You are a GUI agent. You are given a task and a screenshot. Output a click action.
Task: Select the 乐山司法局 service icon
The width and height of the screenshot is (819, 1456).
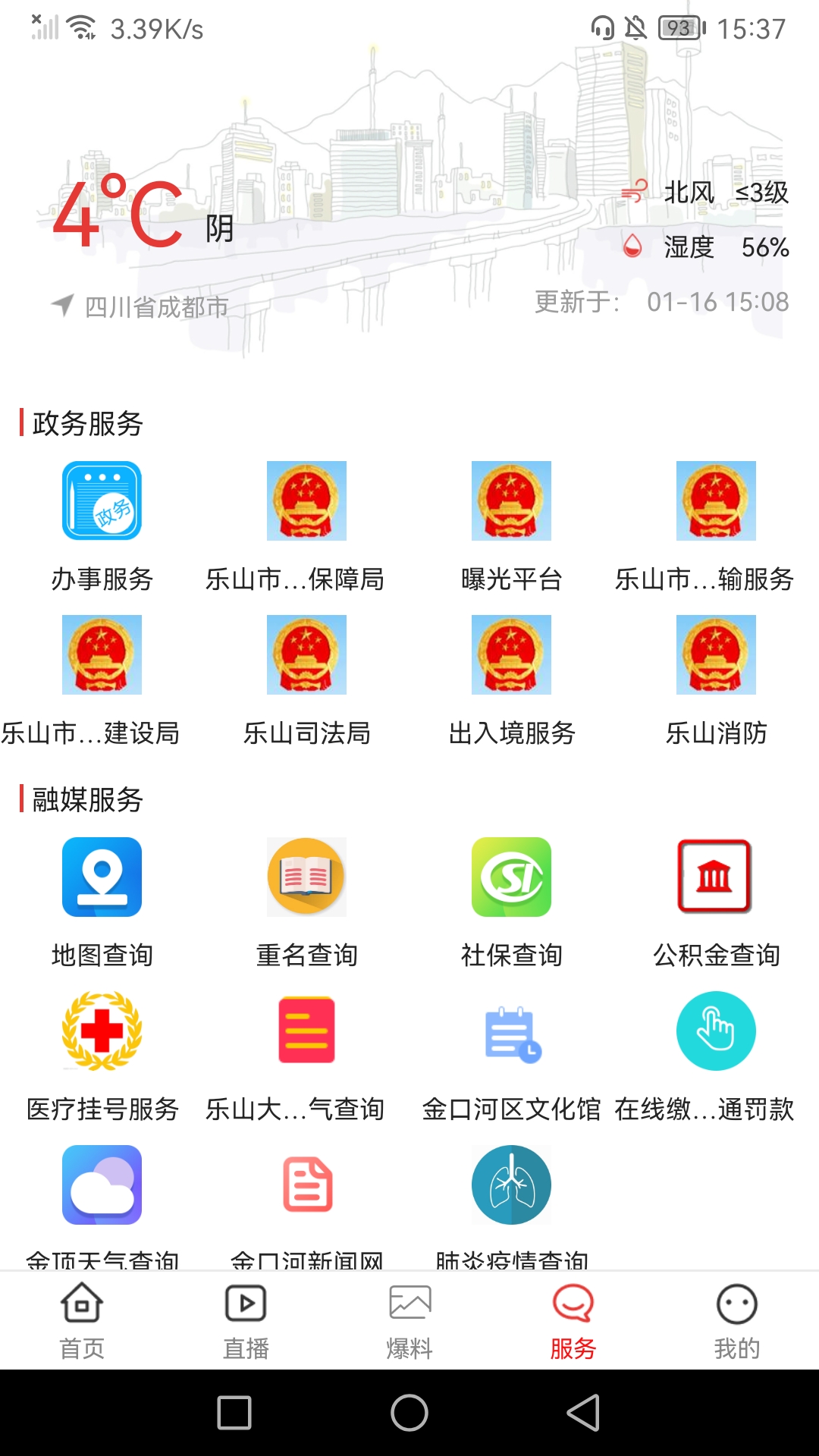pyautogui.click(x=306, y=679)
